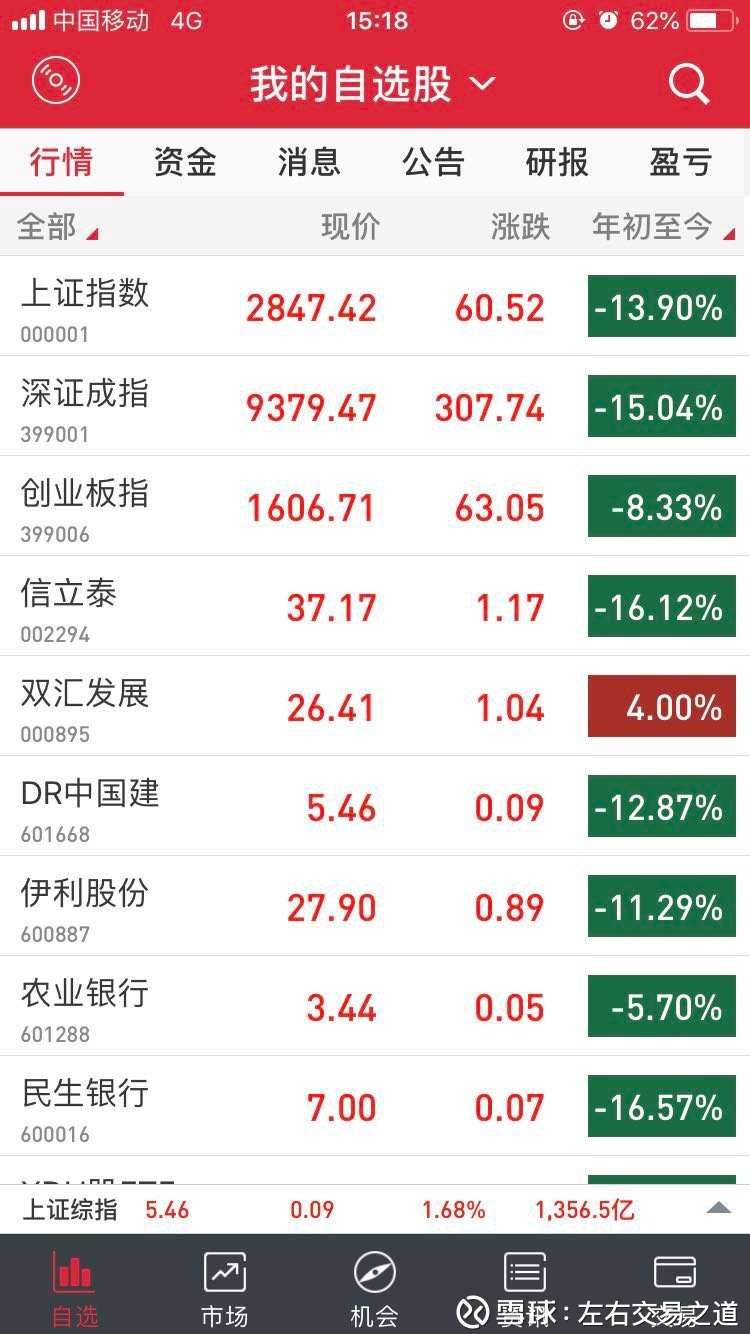750x1334 pixels.
Task: Sort the list by 现价
Action: [x=350, y=228]
